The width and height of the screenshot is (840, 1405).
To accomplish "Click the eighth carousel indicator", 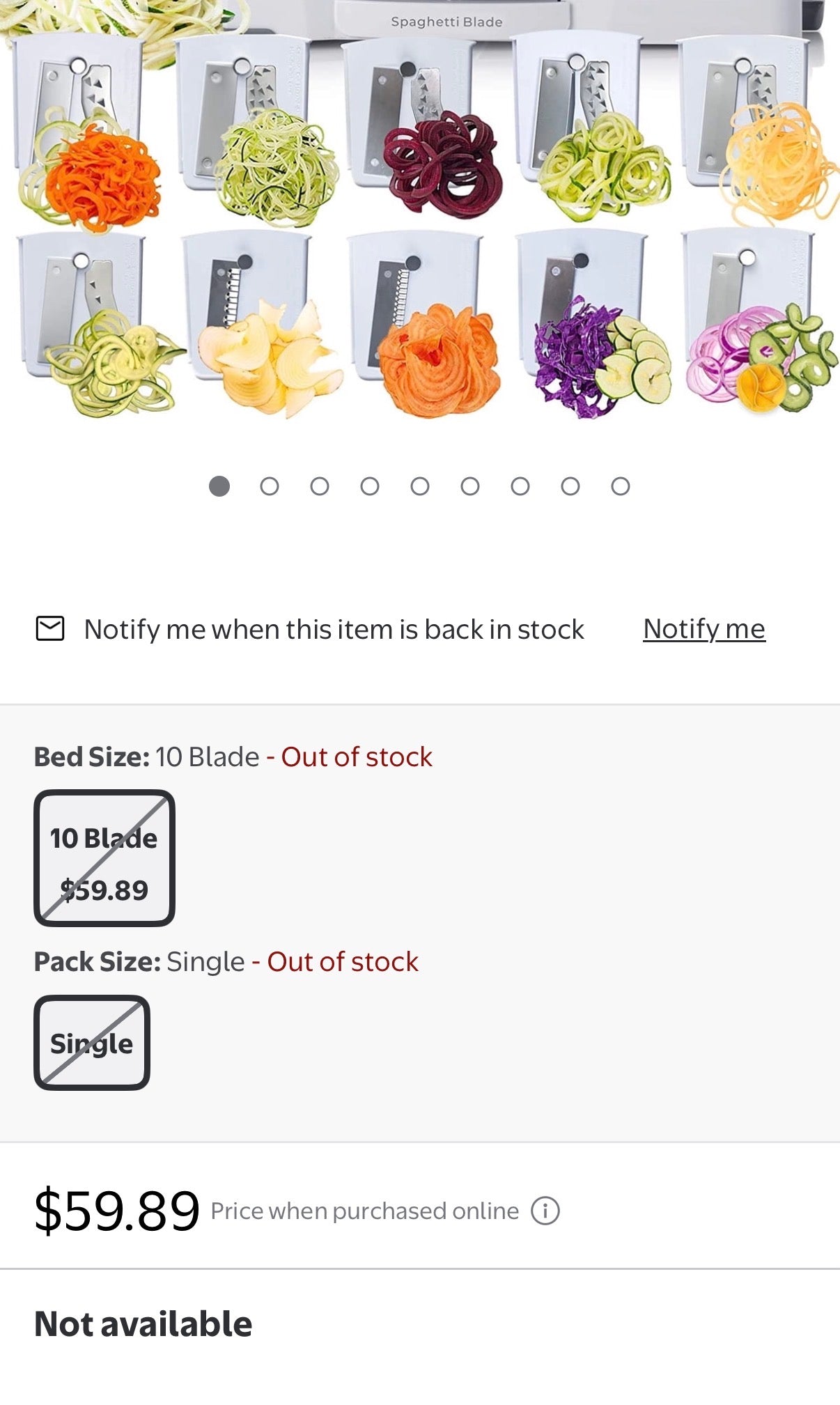I will [570, 486].
